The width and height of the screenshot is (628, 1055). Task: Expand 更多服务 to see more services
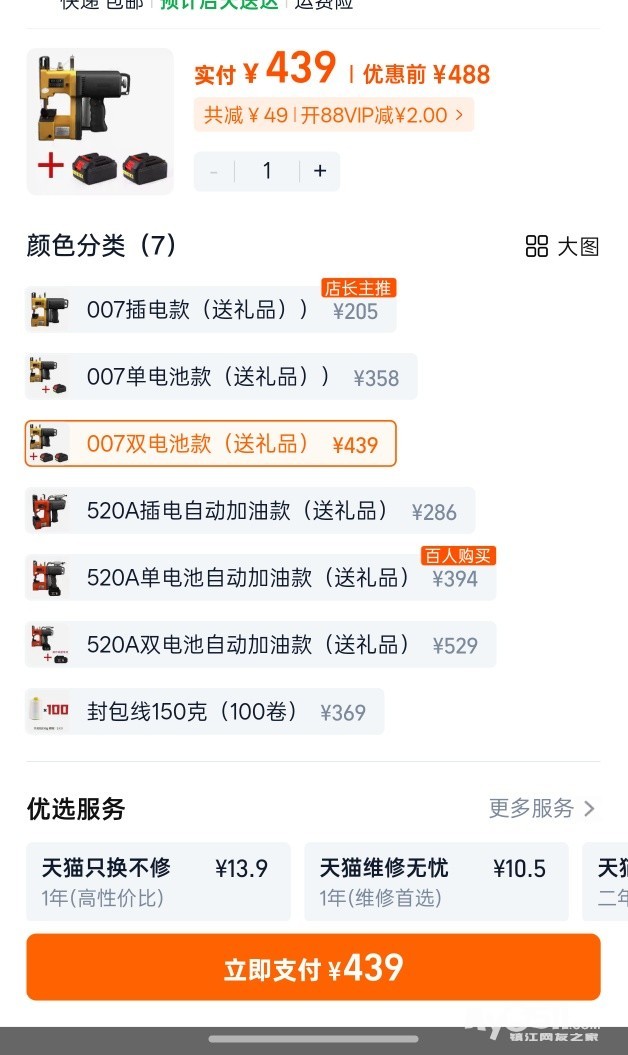(541, 808)
